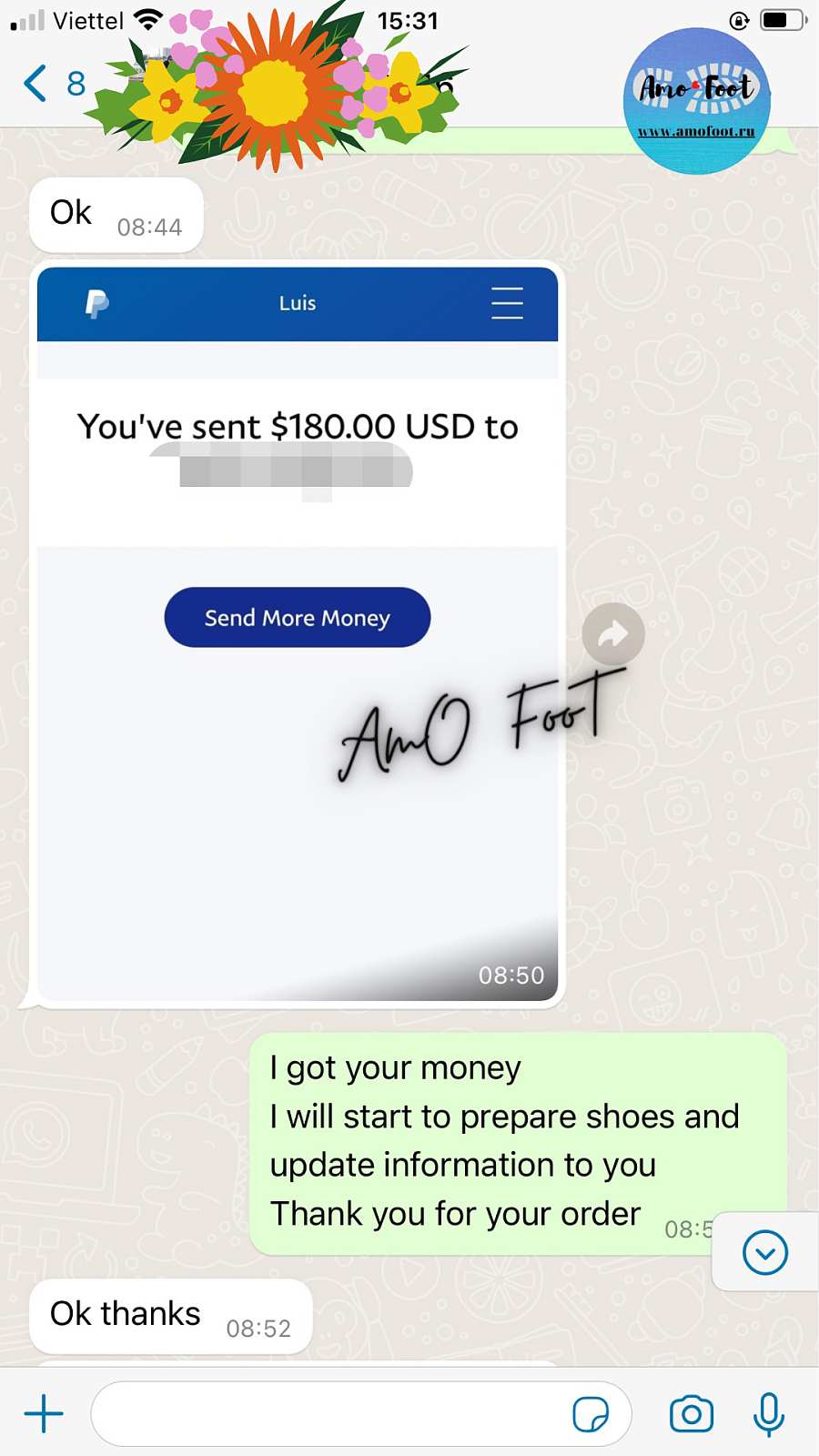Open the attachment plus menu
The image size is (819, 1456).
point(44,1414)
